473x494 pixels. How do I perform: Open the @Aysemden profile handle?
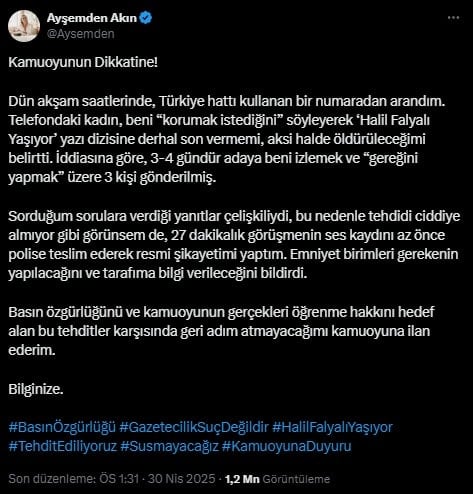coord(81,34)
